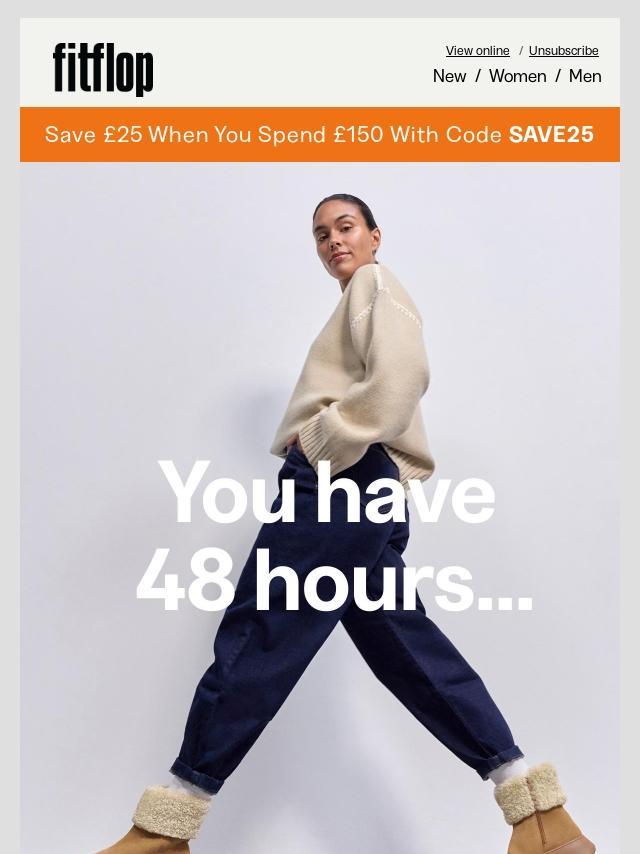Image resolution: width=640 pixels, height=854 pixels.
Task: Open the Men category link
Action: pyautogui.click(x=585, y=76)
